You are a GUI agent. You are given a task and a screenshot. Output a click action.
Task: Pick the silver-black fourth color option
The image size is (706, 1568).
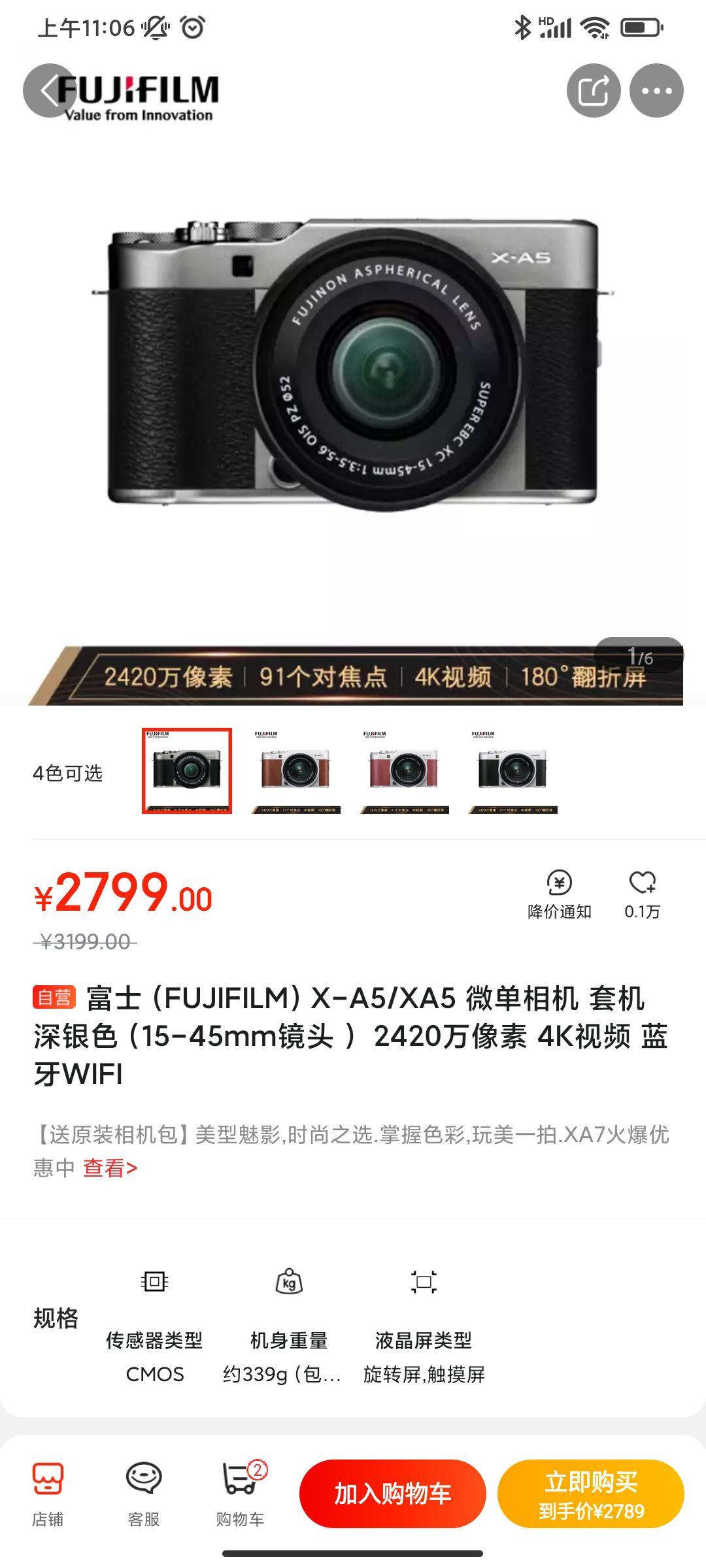point(513,772)
